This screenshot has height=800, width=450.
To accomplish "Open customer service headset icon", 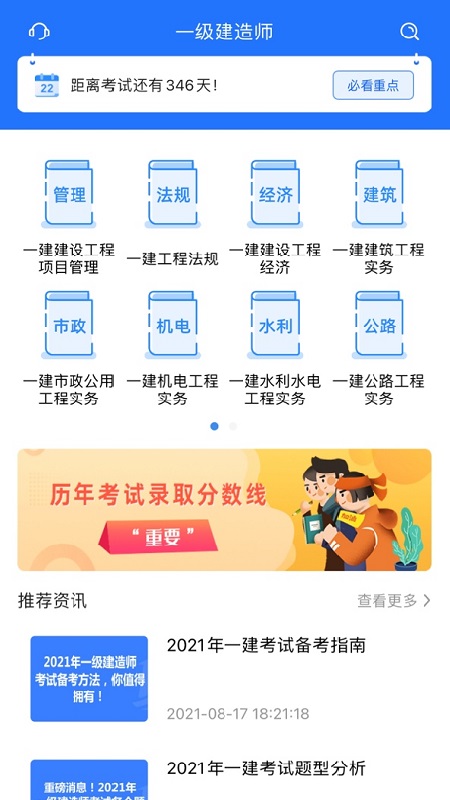I will point(39,31).
